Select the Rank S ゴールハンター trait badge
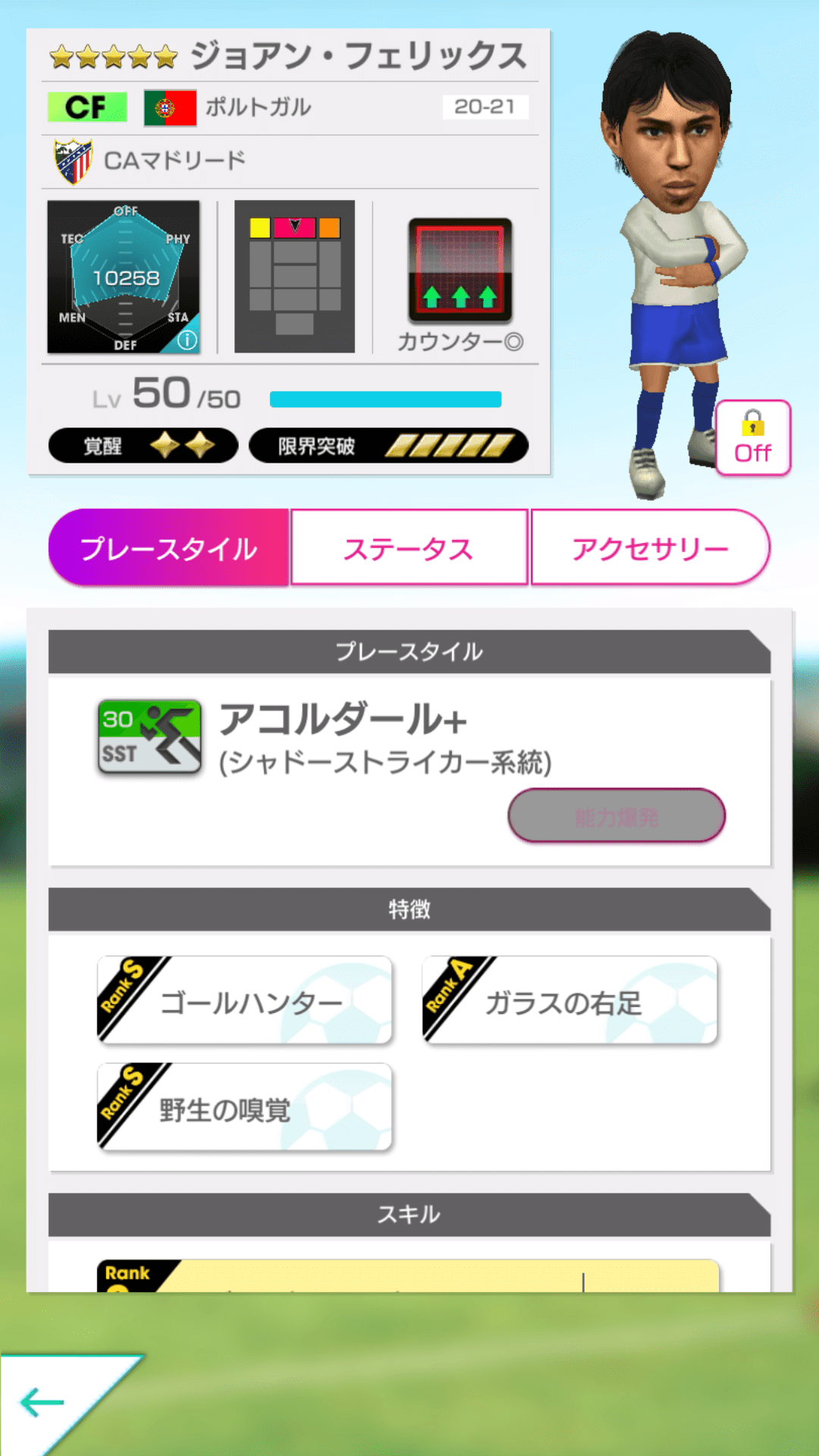 point(244,999)
